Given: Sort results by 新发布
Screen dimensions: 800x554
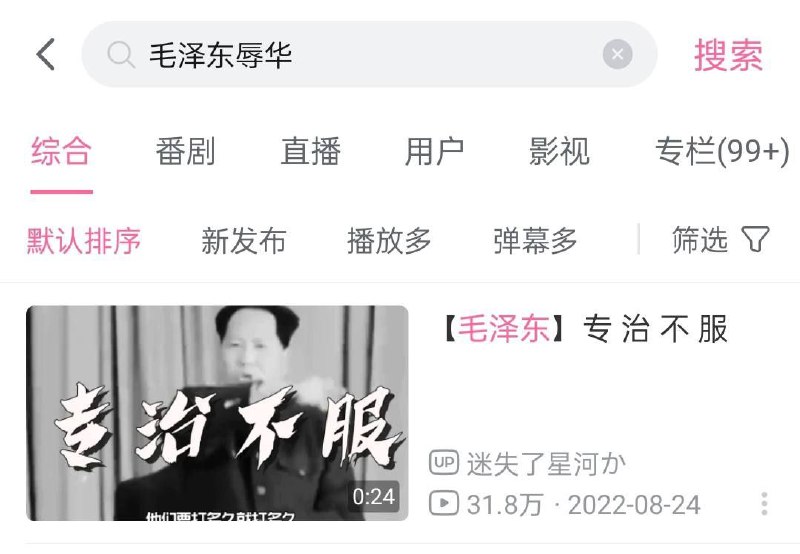Looking at the screenshot, I should click(243, 241).
